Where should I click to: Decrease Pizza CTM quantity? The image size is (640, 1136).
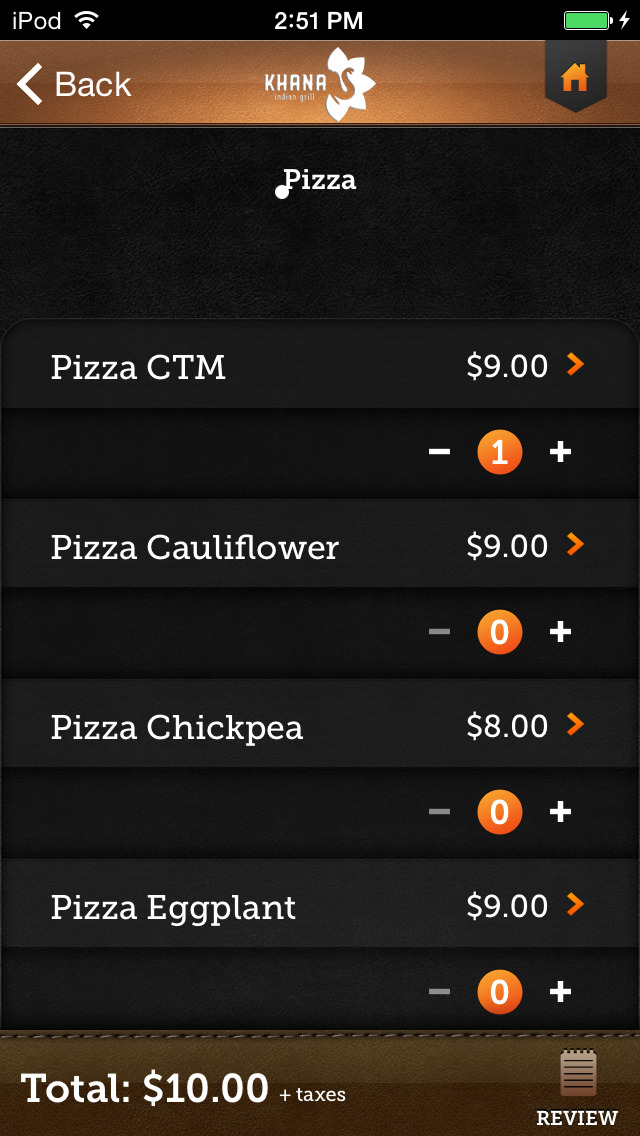439,452
